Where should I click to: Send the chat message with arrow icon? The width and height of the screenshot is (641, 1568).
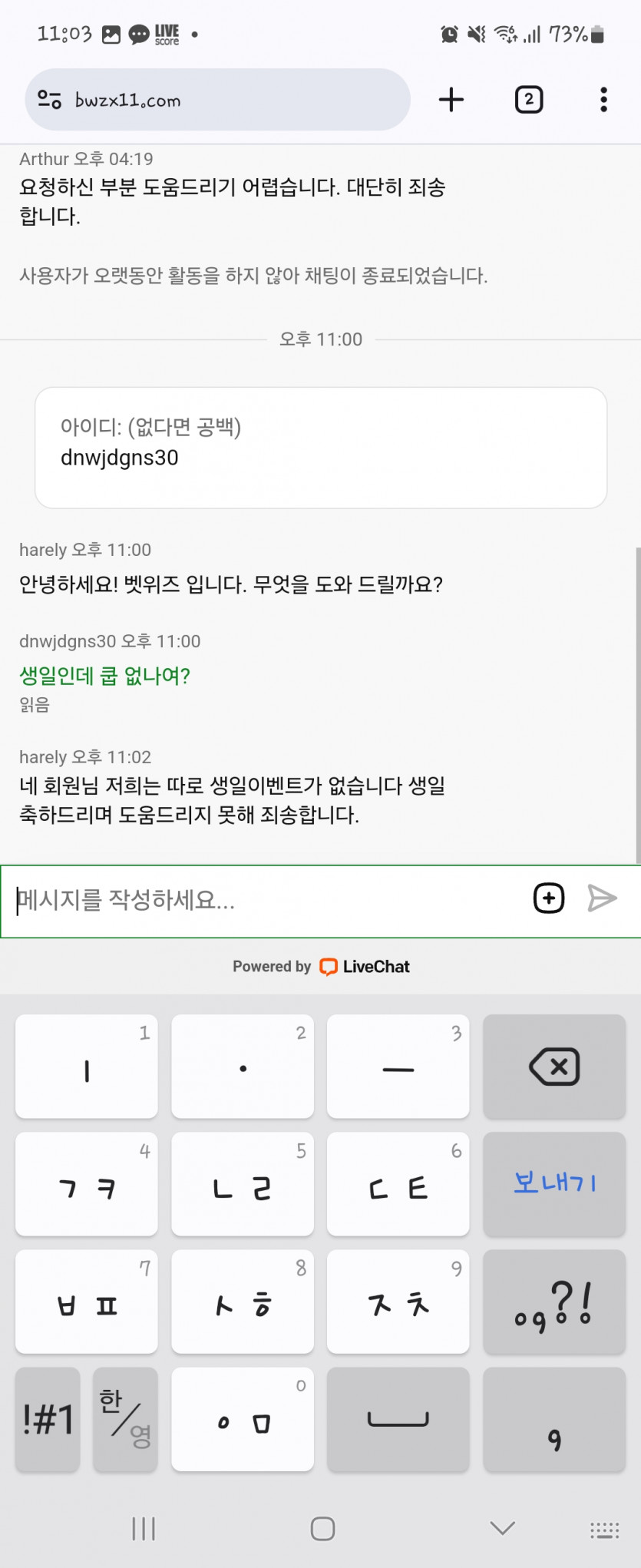click(602, 898)
